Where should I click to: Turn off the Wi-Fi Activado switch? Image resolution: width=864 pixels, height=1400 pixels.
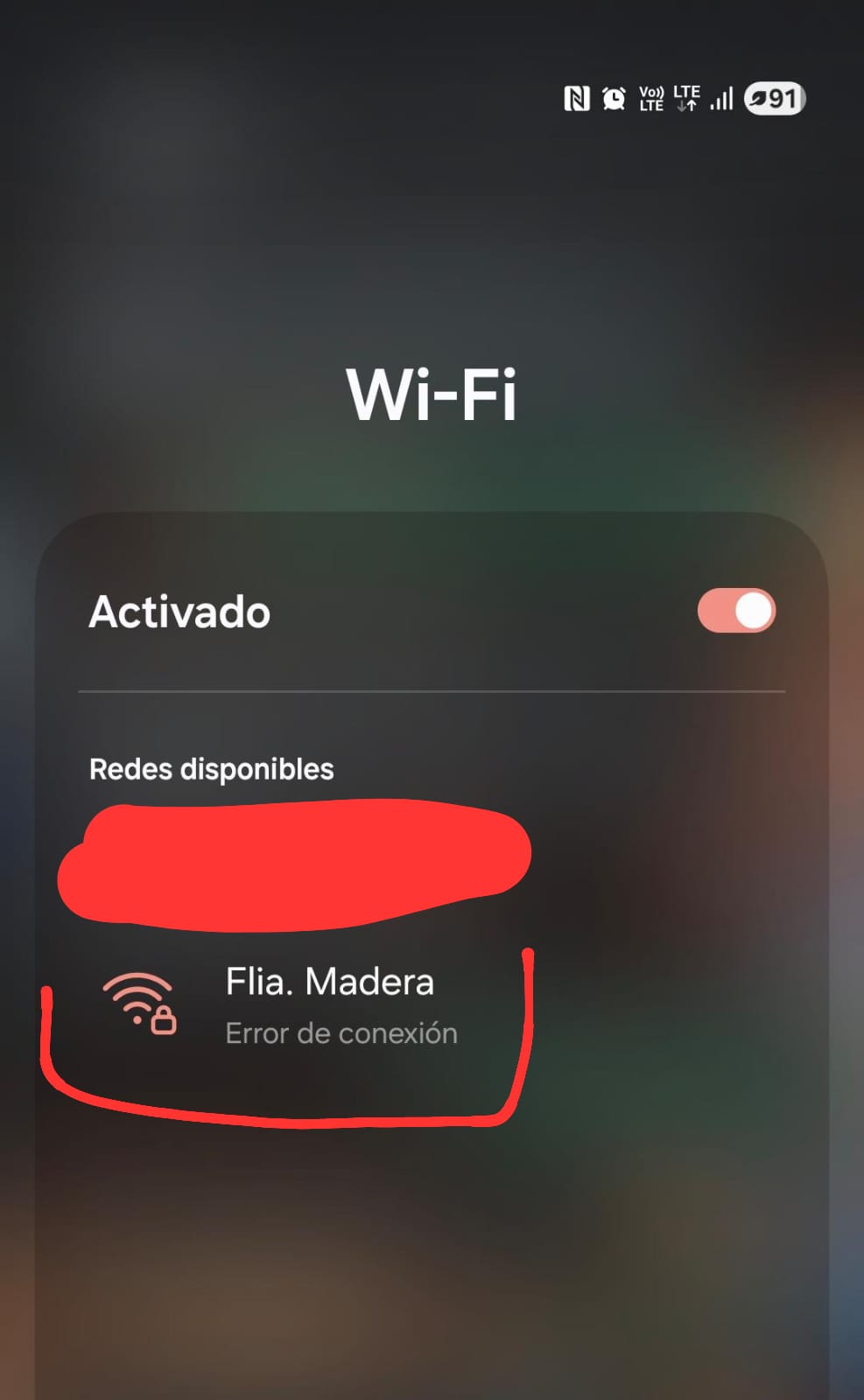click(x=736, y=611)
